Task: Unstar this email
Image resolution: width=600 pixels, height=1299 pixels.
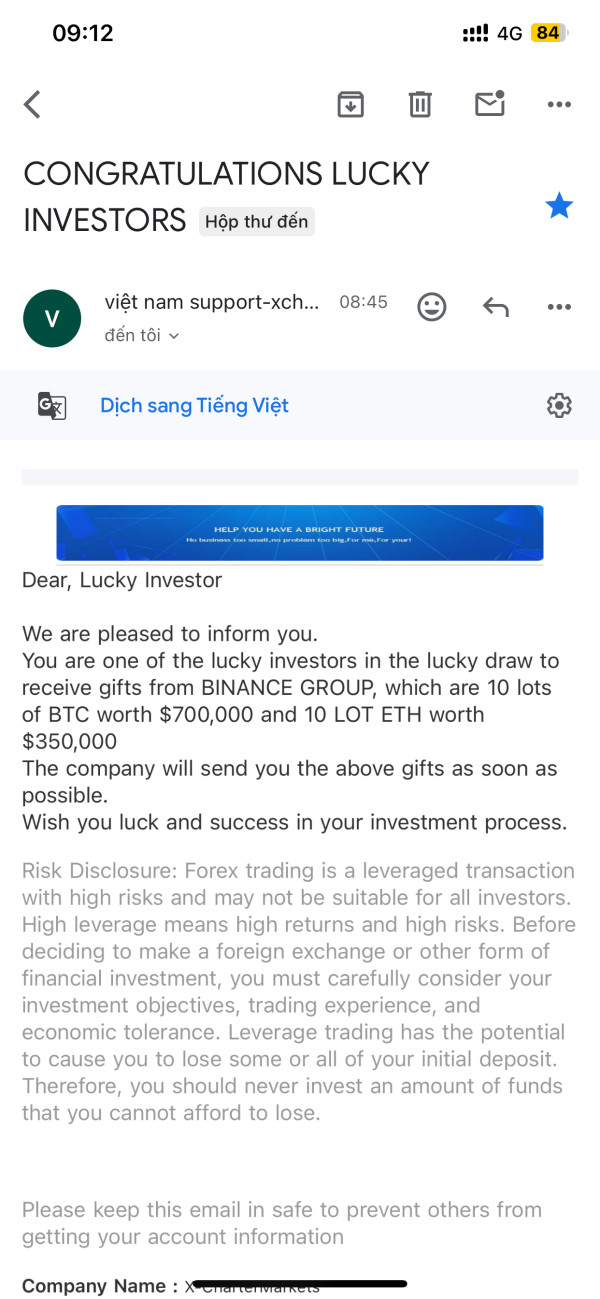Action: pos(559,207)
